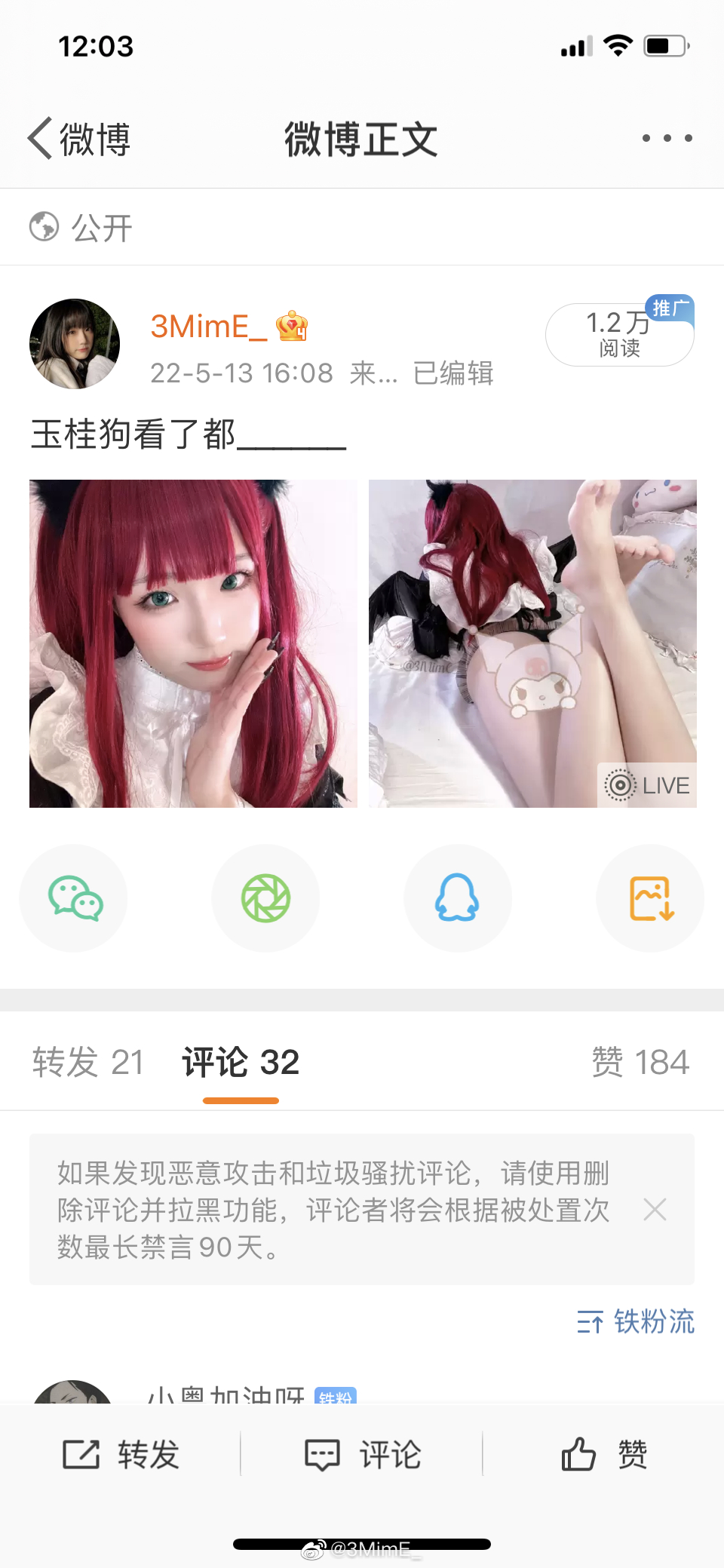Open the three-dot overflow menu
This screenshot has width=724, height=1568.
[x=667, y=139]
